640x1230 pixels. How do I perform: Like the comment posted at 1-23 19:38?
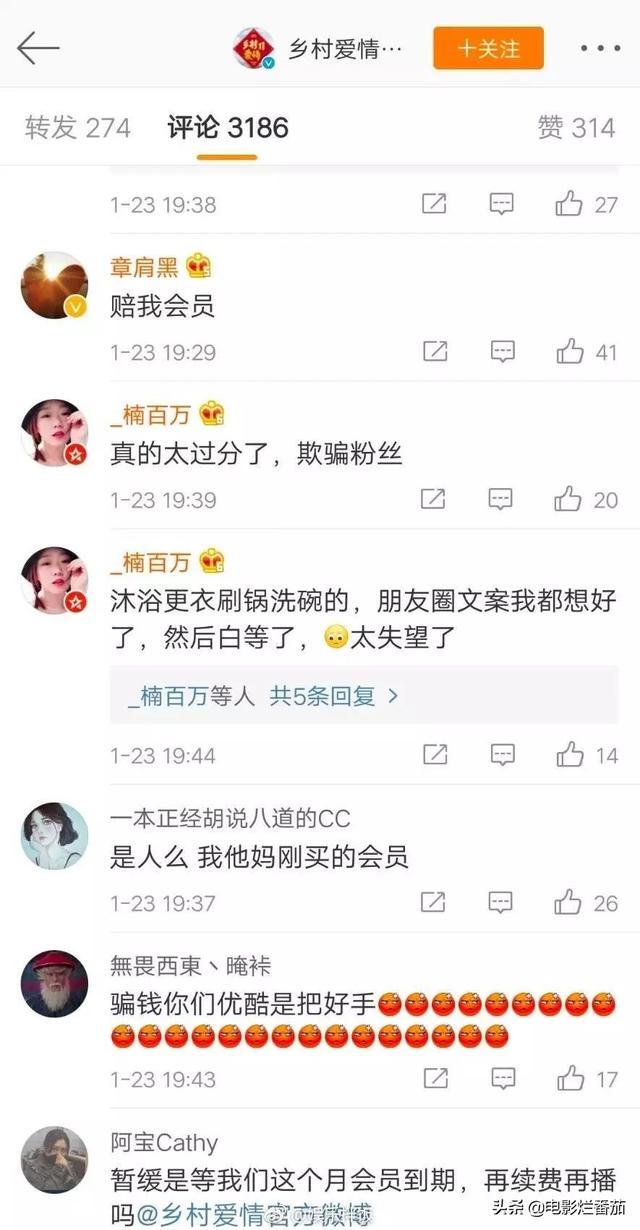(x=587, y=204)
